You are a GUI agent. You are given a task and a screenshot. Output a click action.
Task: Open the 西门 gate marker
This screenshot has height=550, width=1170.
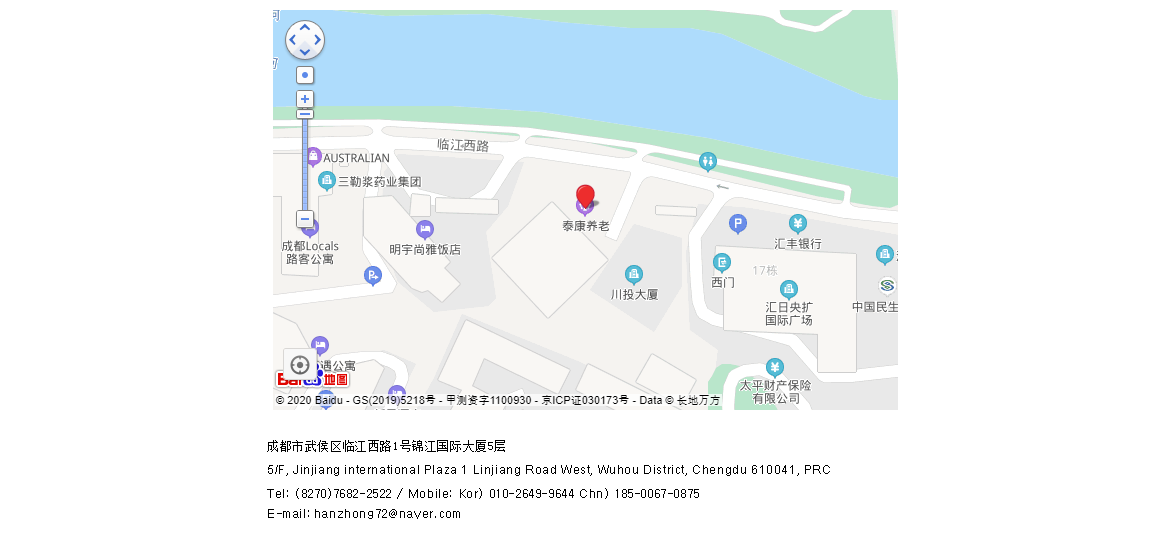coord(722,263)
